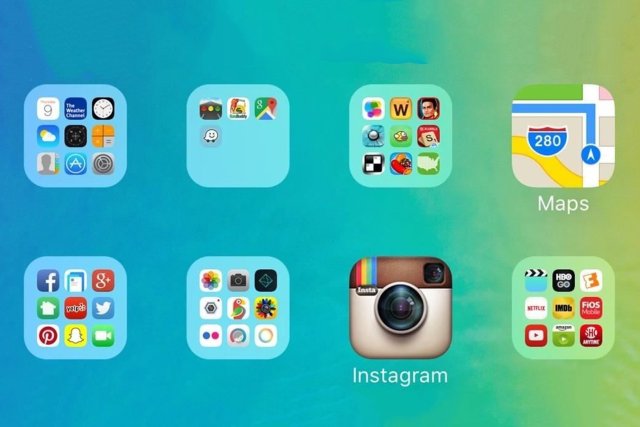Open the video folder with Netflix and YouTube
Image resolution: width=640 pixels, height=427 pixels.
(x=563, y=307)
